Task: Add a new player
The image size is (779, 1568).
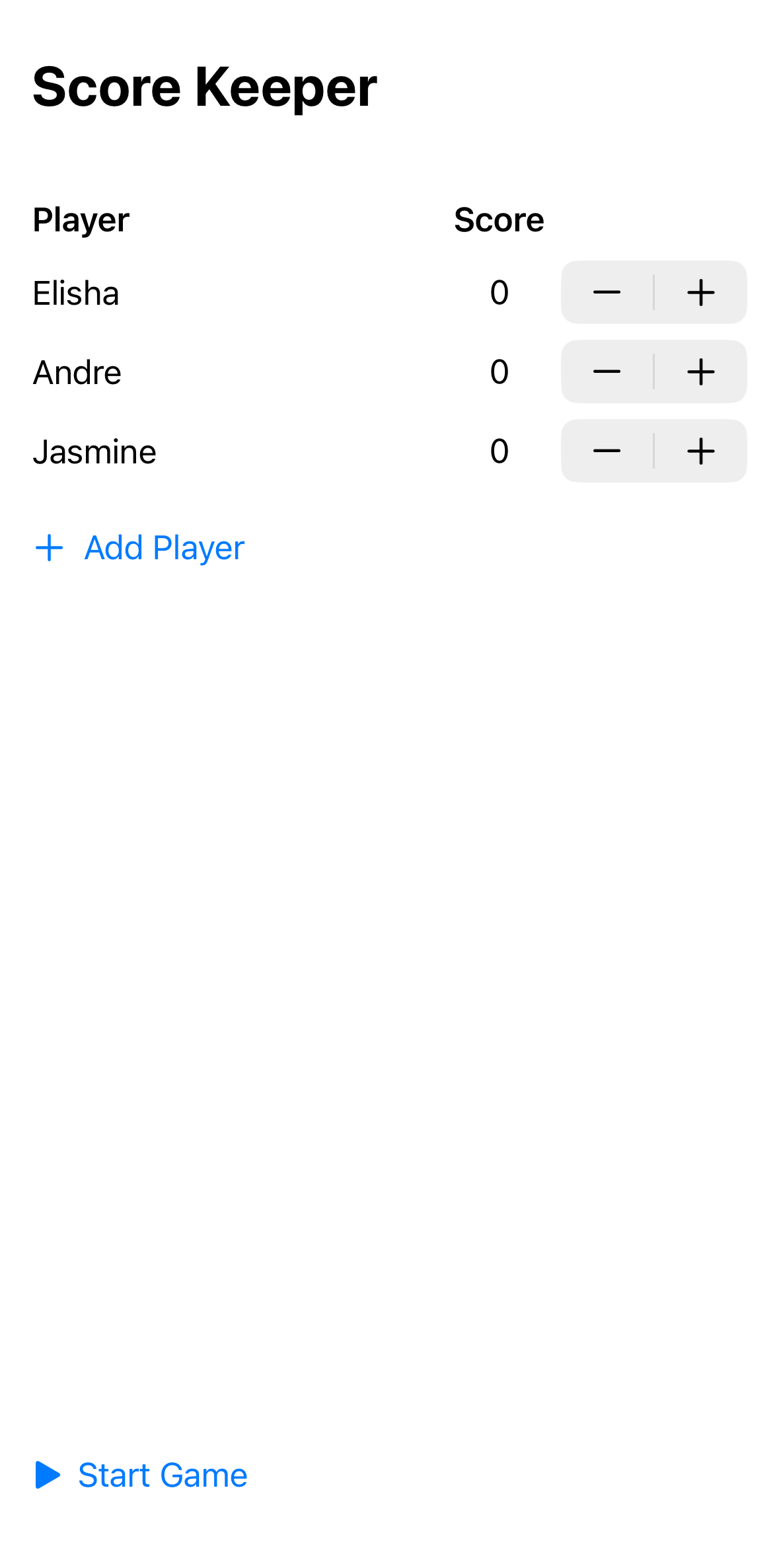Action: [x=140, y=548]
